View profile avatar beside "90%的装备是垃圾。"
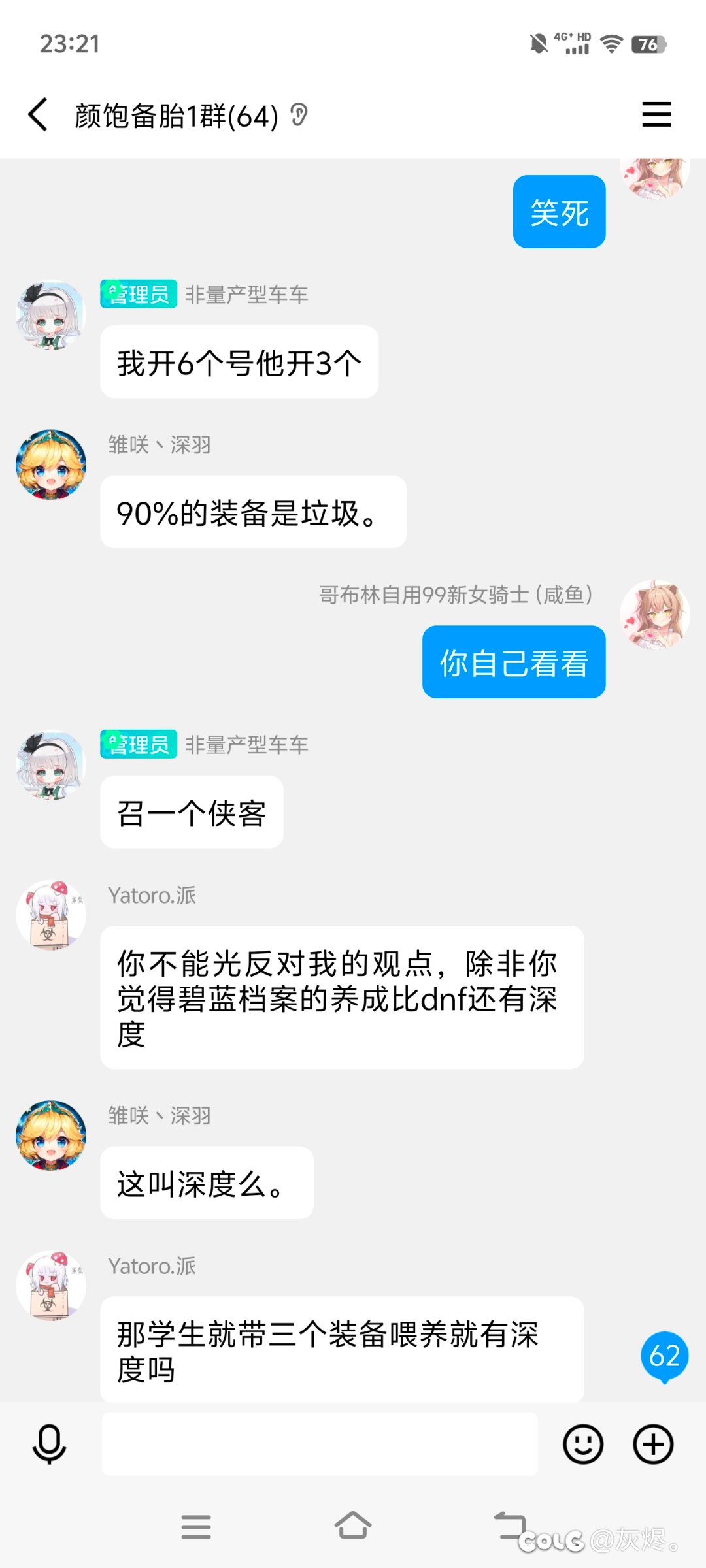706x1568 pixels. 51,465
